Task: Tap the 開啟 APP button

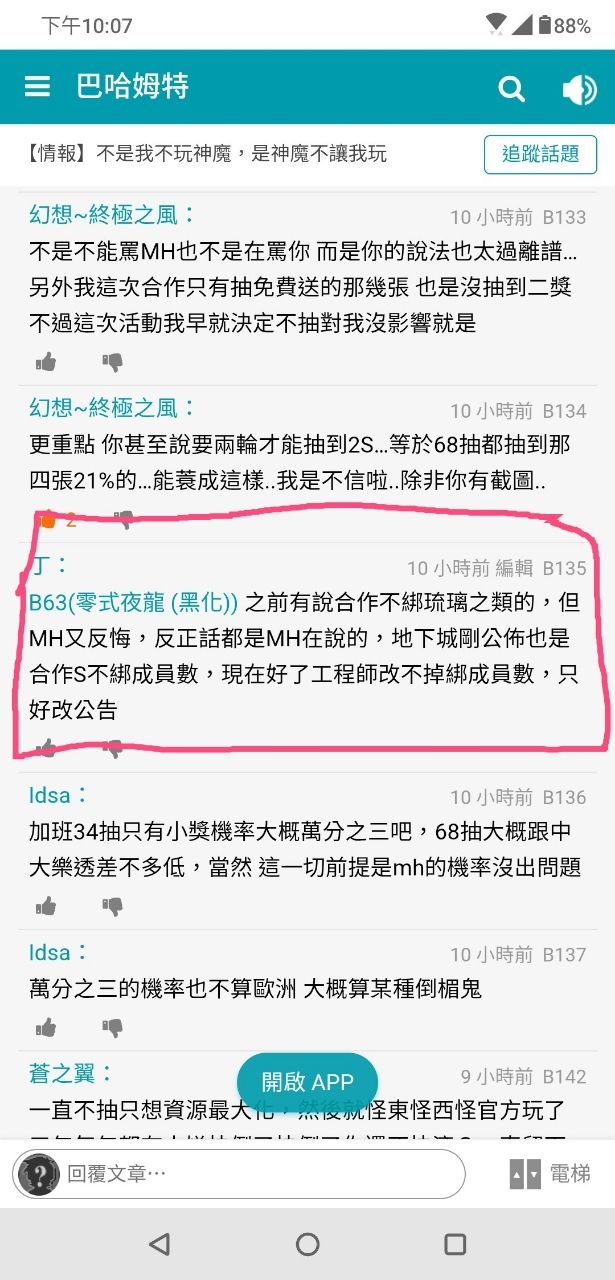Action: tap(307, 1082)
